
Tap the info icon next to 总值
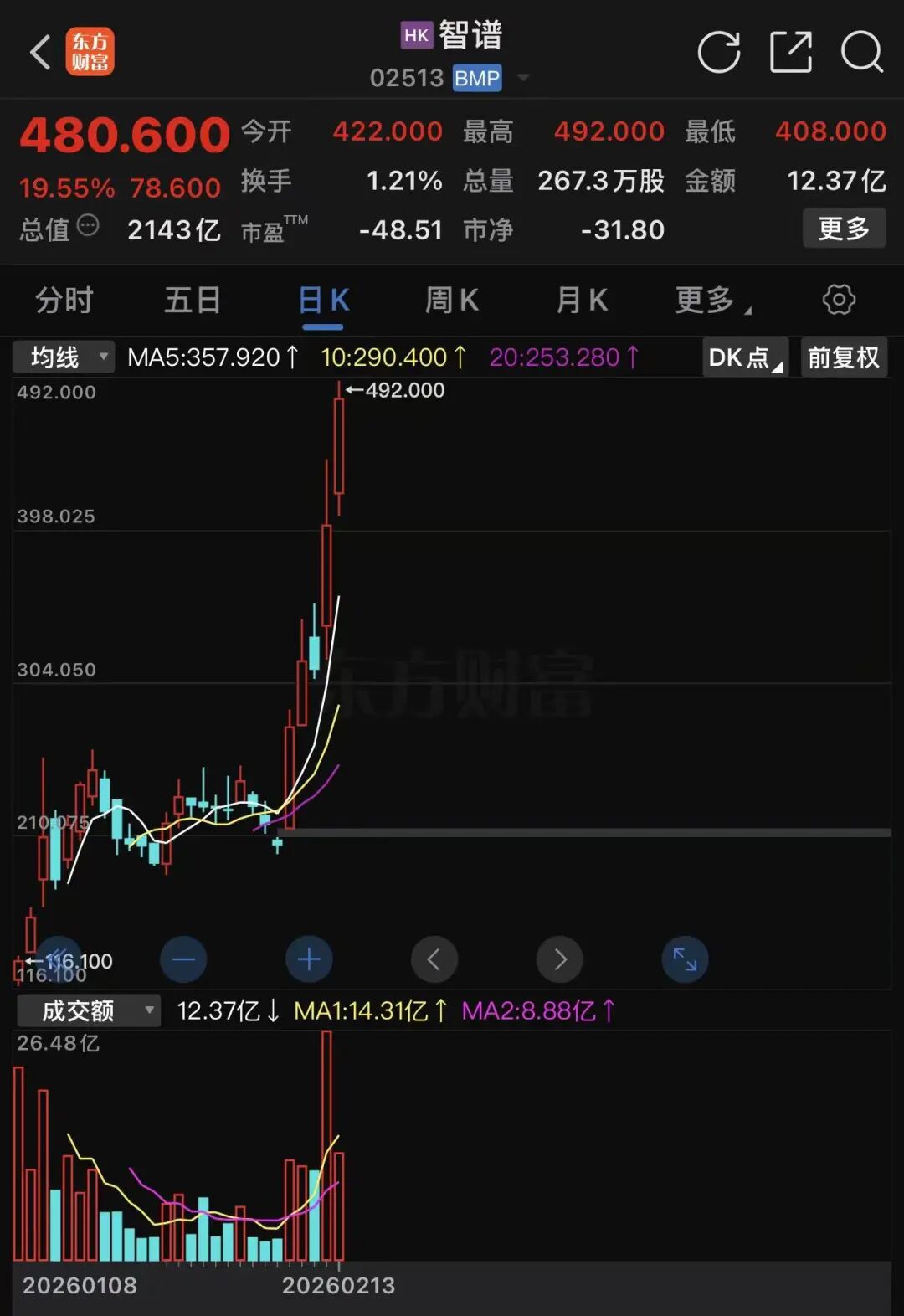86,224
